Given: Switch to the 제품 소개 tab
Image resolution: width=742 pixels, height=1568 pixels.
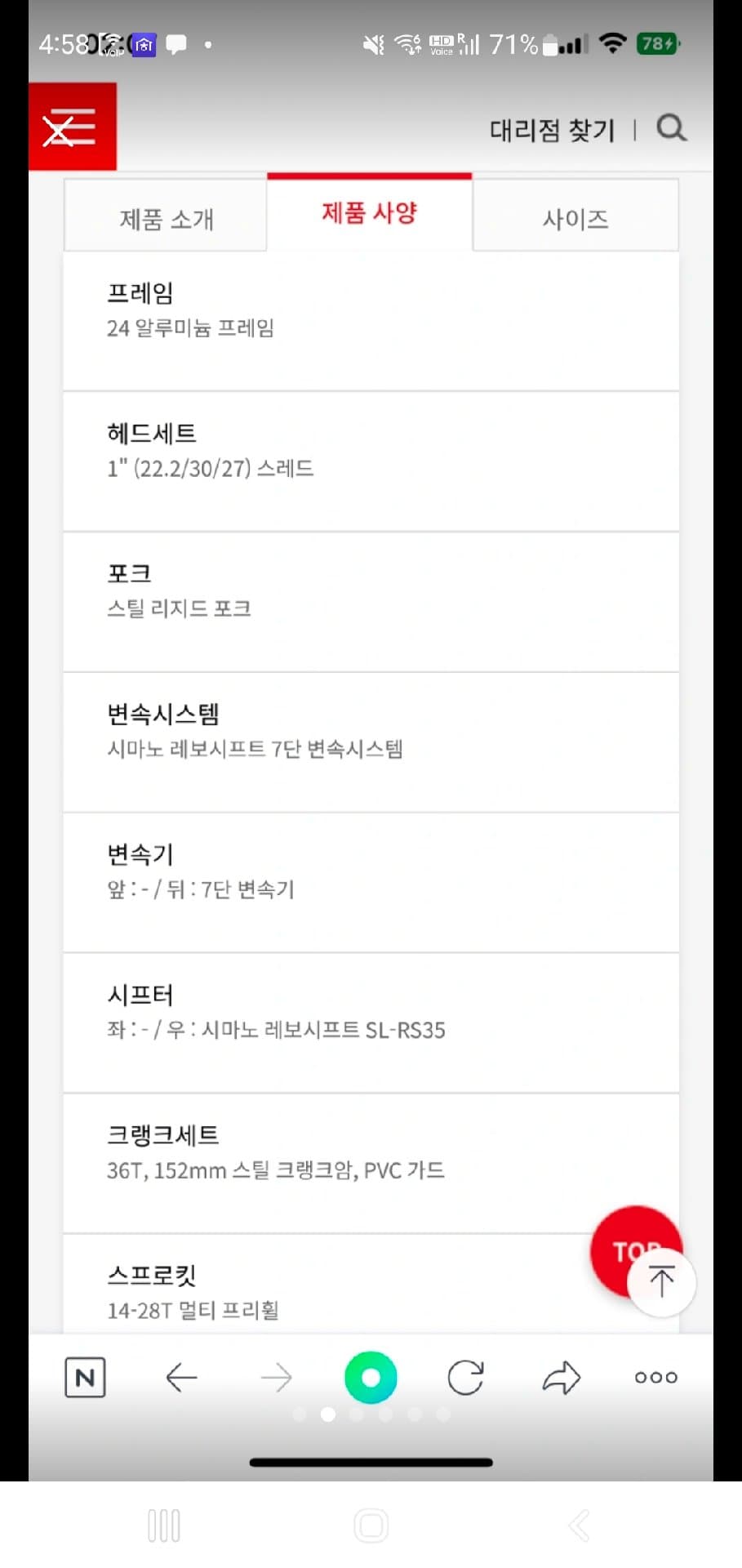Looking at the screenshot, I should [166, 218].
